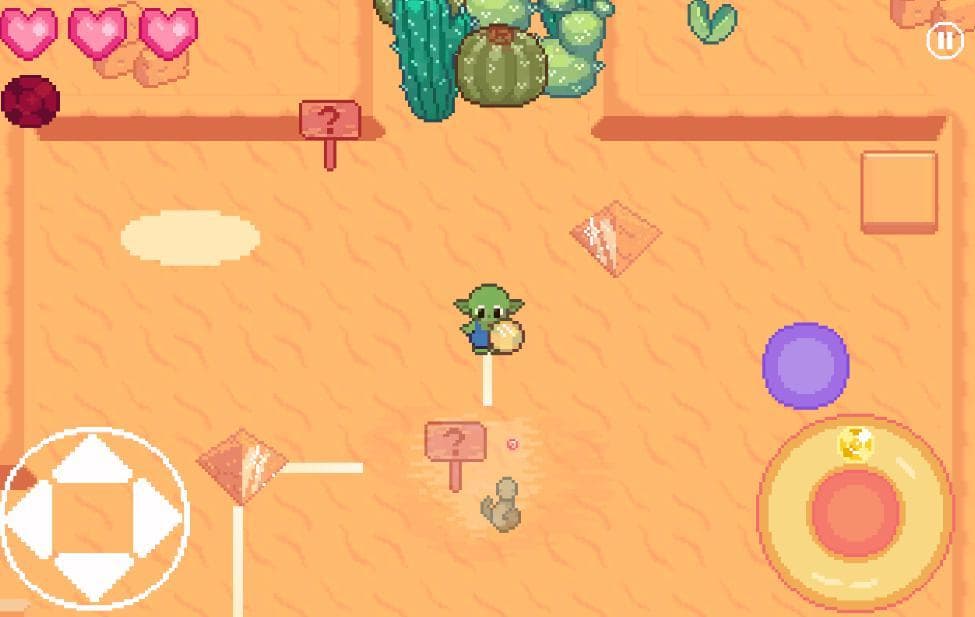Pause the game
975x617 pixels.
(x=945, y=40)
